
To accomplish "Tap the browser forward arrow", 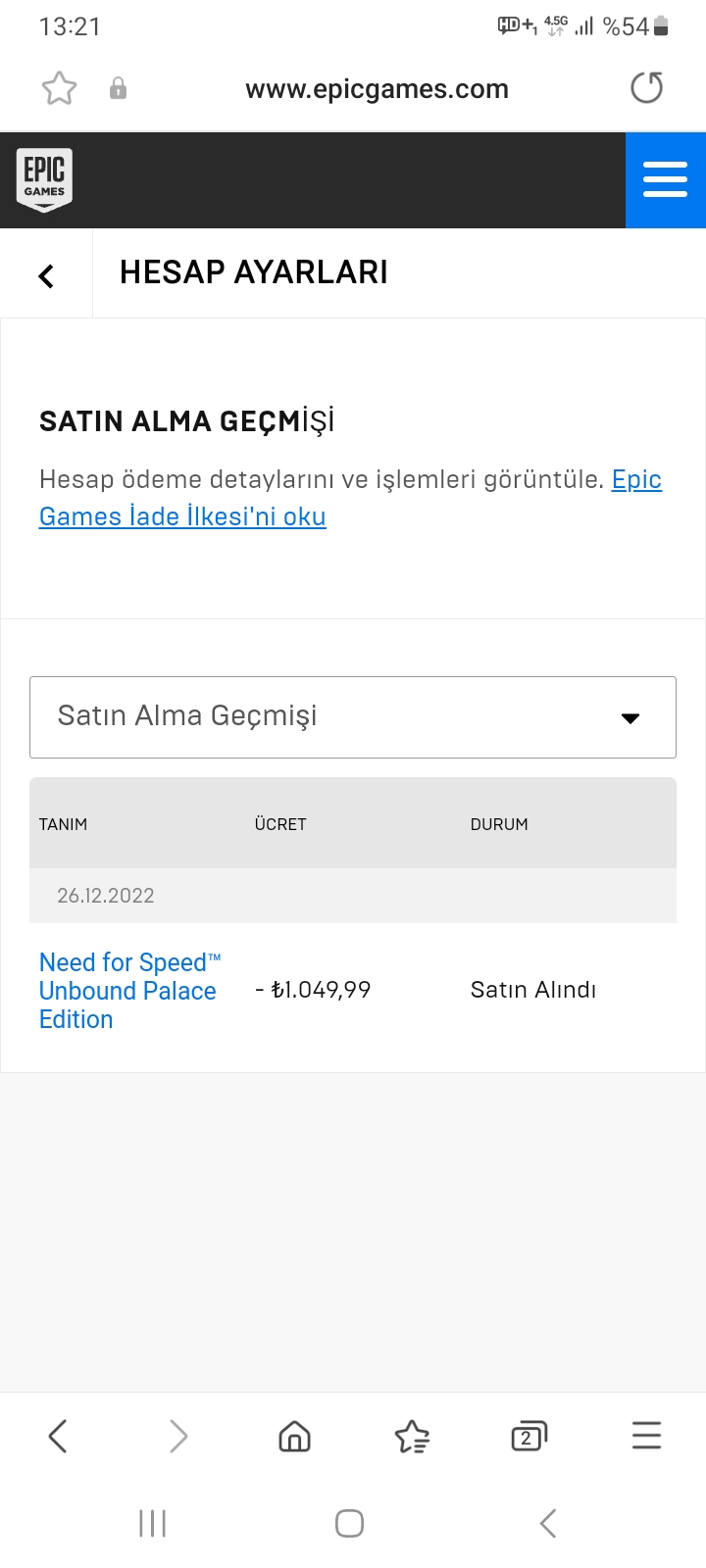I will pos(177,1437).
